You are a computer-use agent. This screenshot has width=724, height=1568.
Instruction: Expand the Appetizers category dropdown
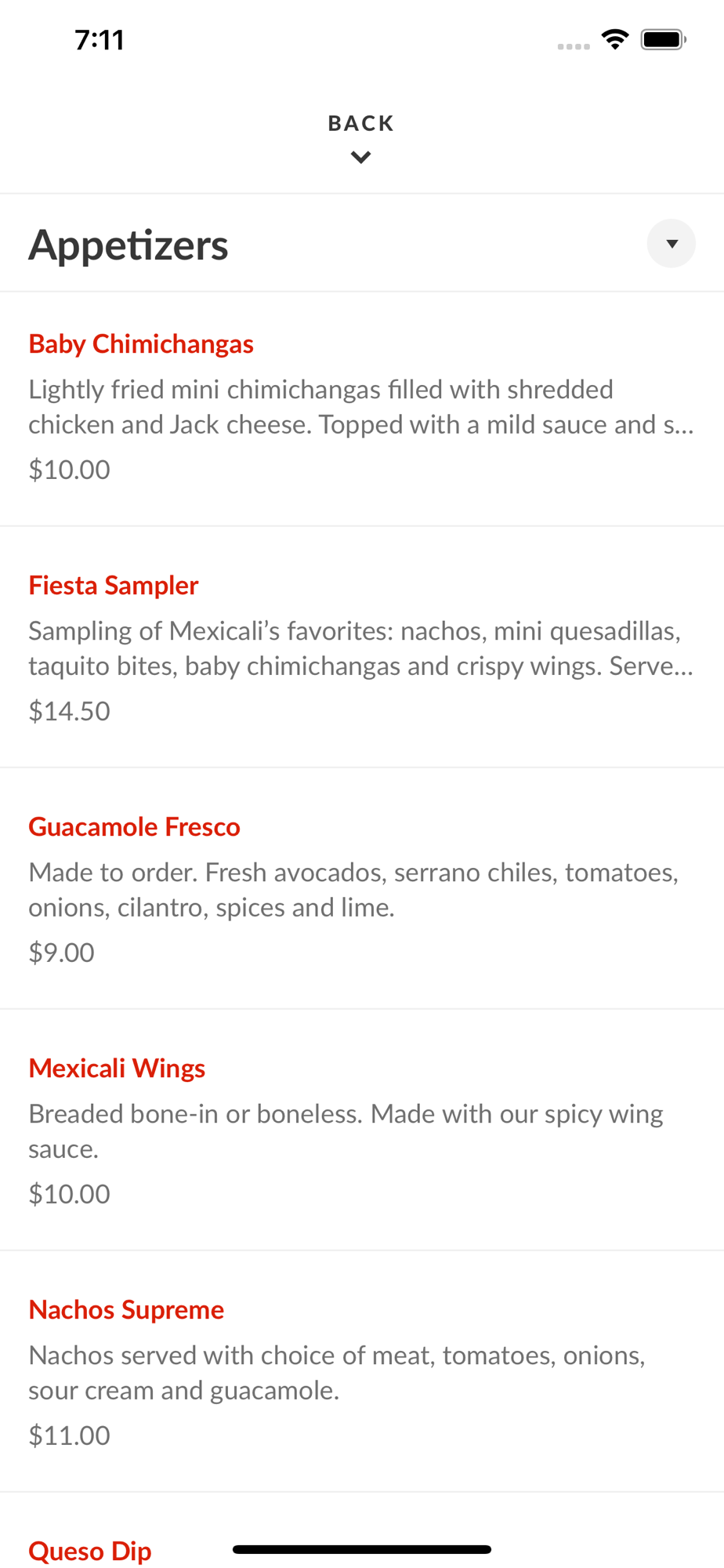[x=671, y=244]
